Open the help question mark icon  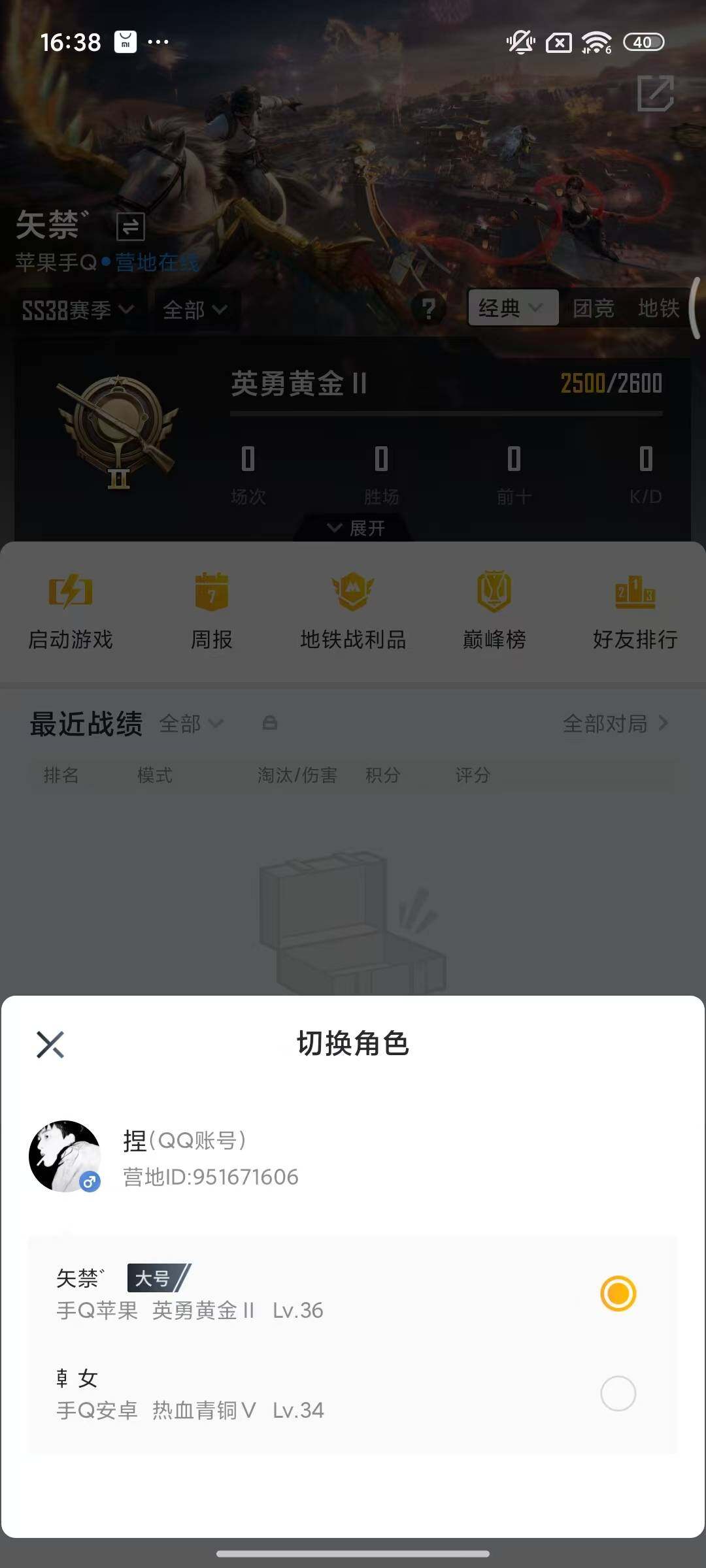click(x=429, y=310)
